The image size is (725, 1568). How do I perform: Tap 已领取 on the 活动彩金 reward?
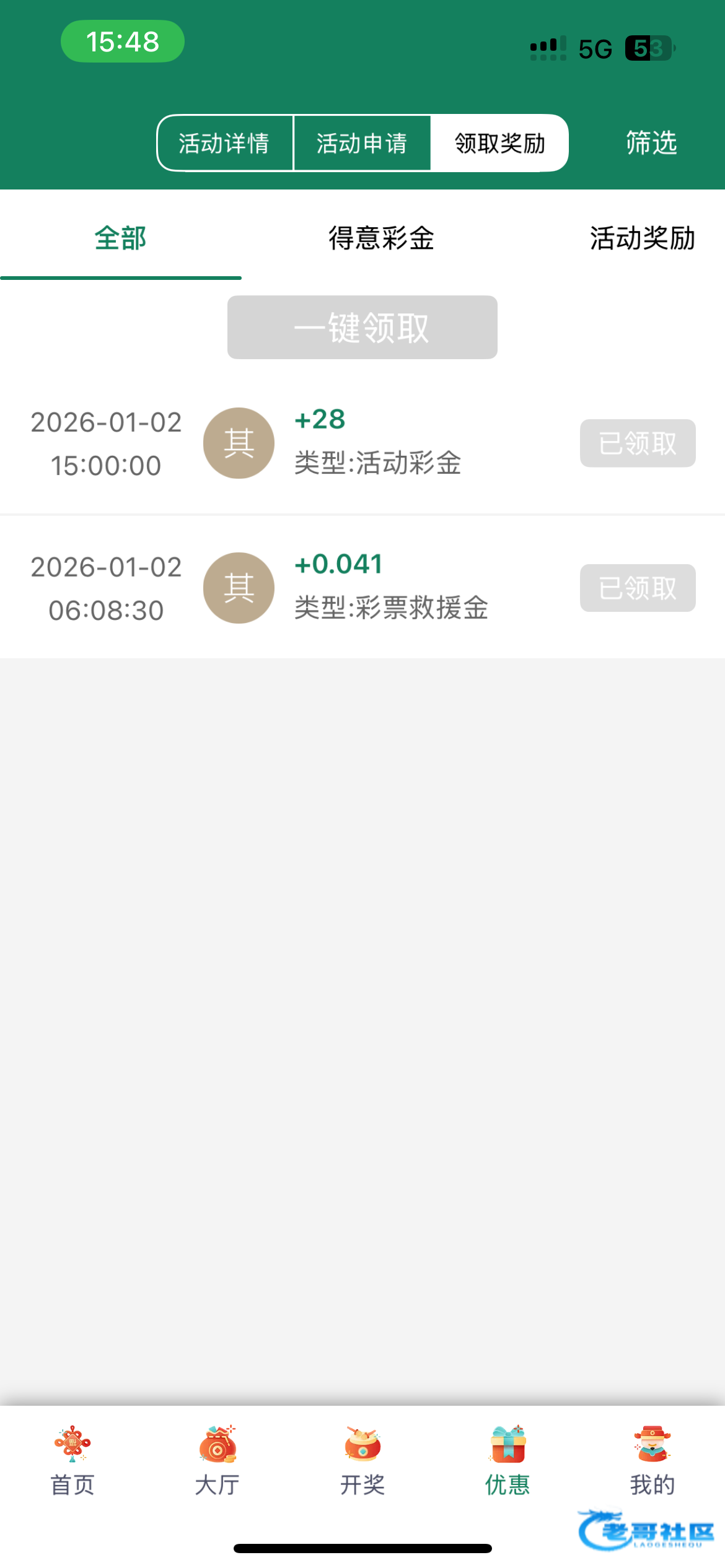pyautogui.click(x=637, y=443)
